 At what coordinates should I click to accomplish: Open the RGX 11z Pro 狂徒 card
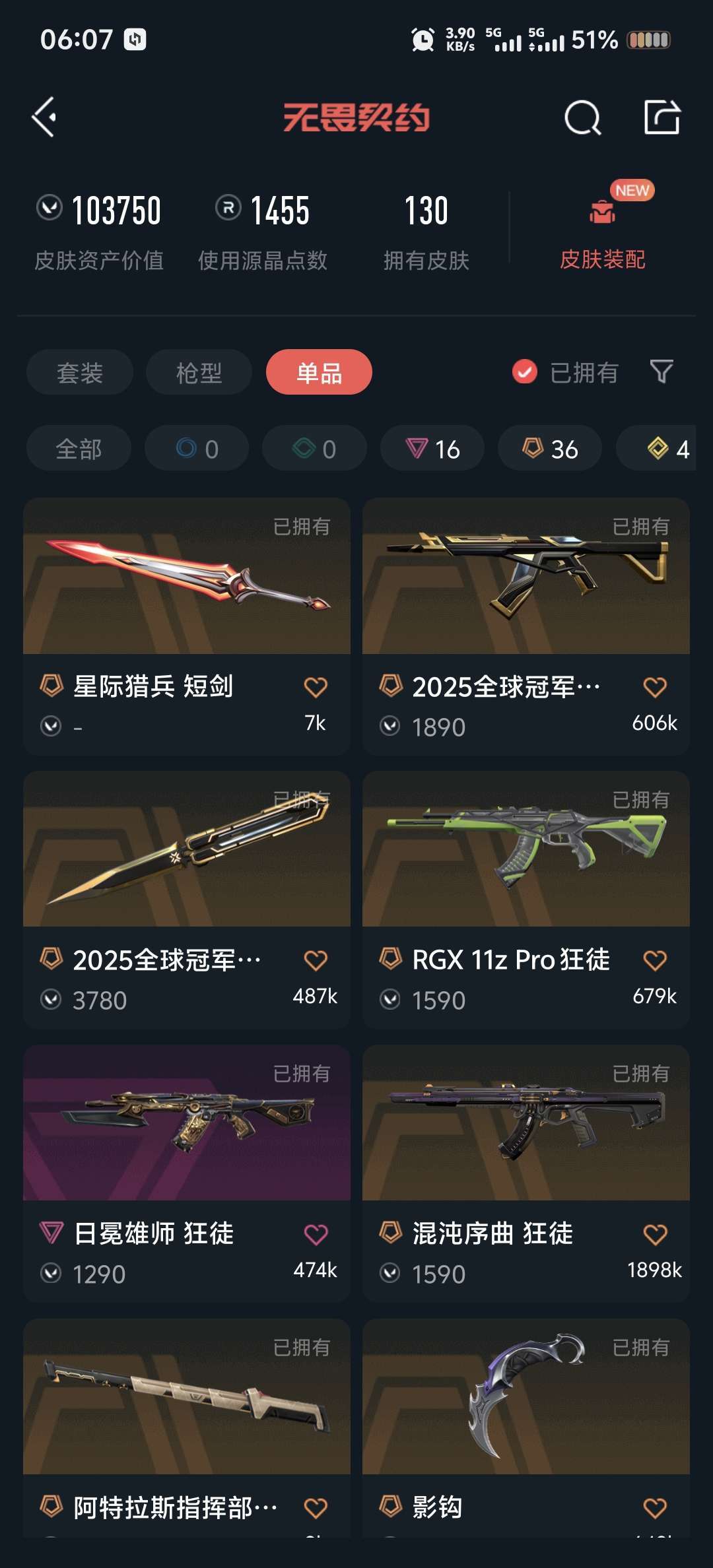coord(526,851)
